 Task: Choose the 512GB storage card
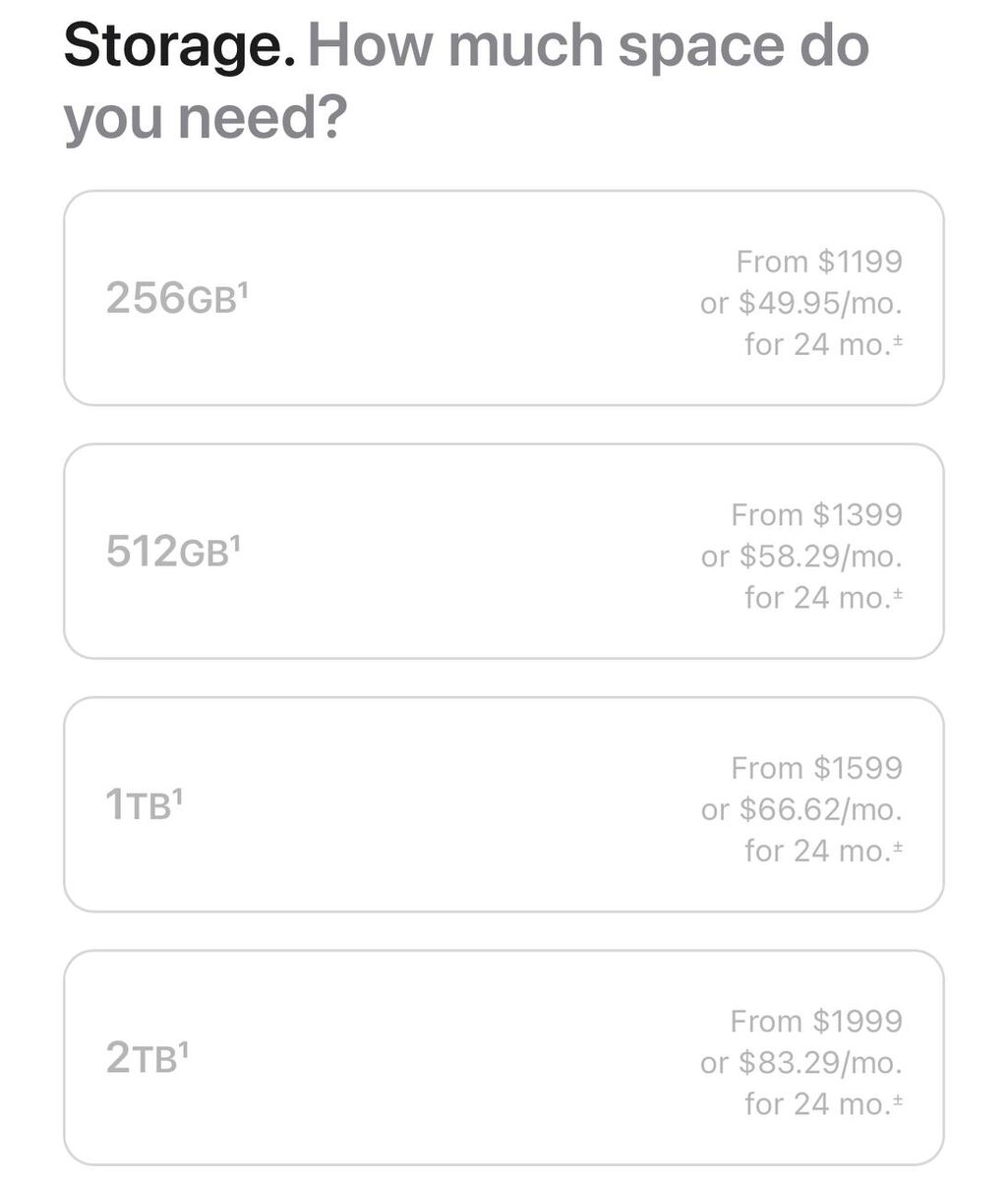(504, 552)
